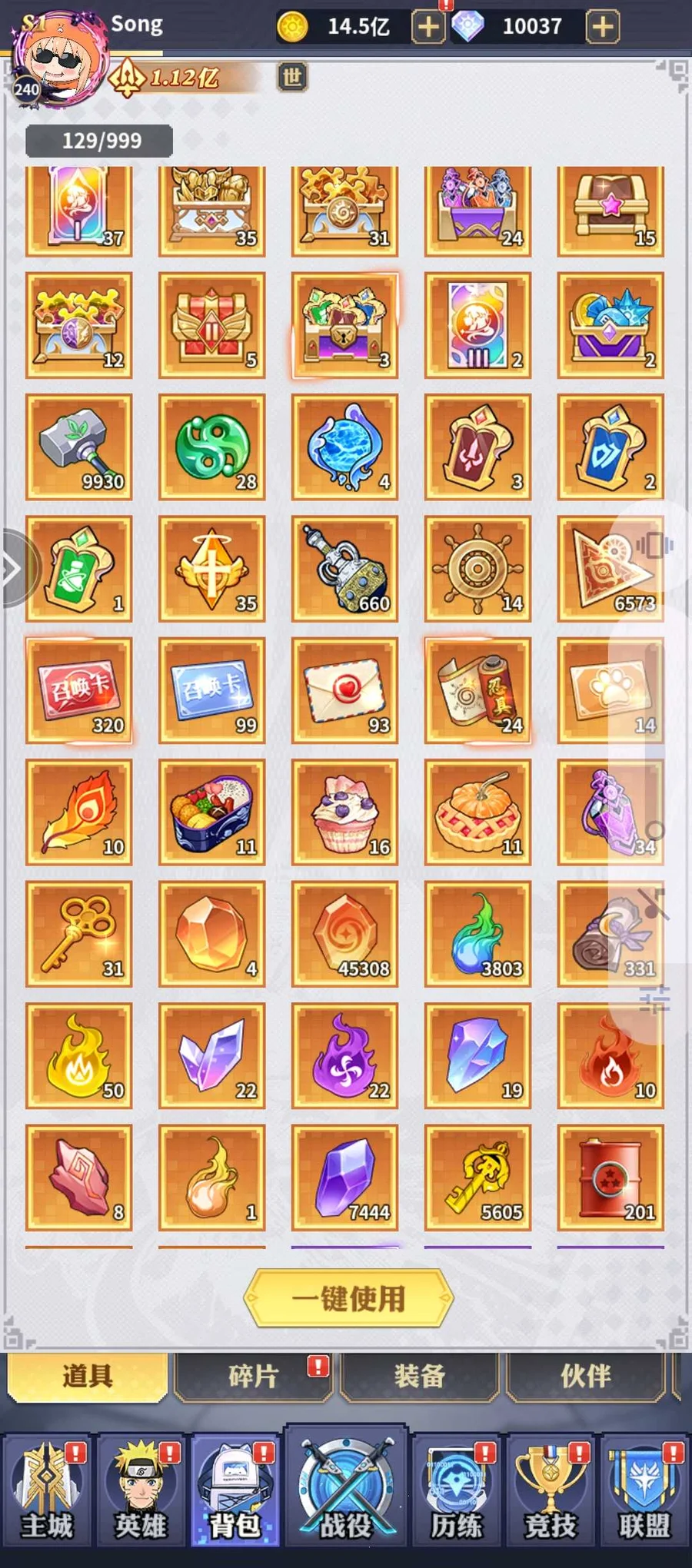This screenshot has height=1568, width=692.
Task: Select the golden key item with 5605
Action: pyautogui.click(x=477, y=1178)
